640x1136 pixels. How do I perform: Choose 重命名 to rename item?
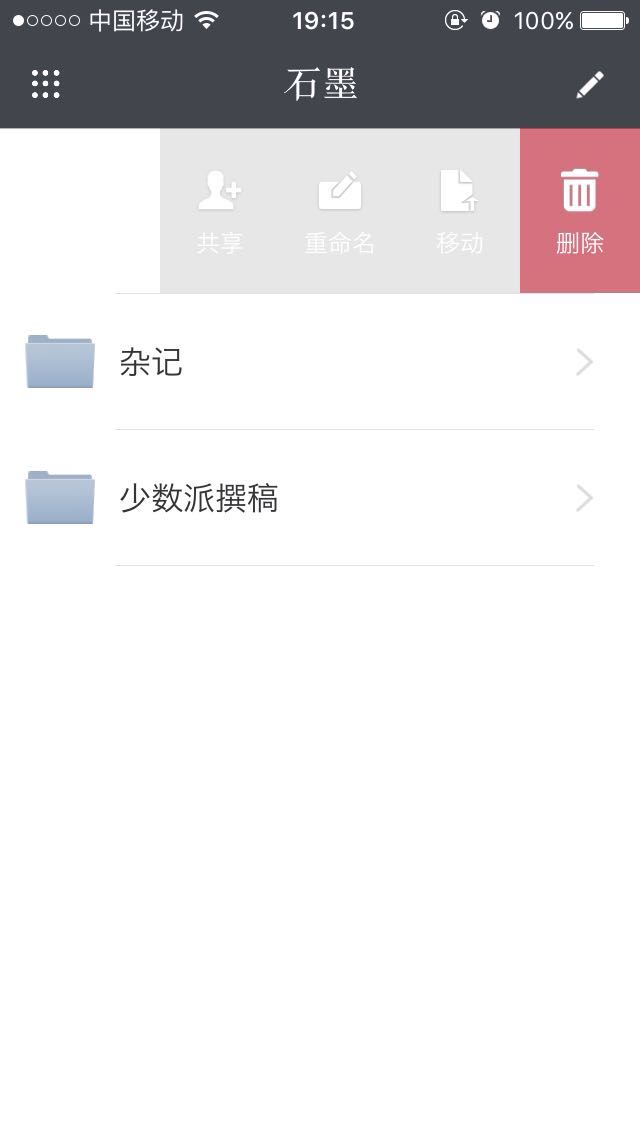click(340, 211)
